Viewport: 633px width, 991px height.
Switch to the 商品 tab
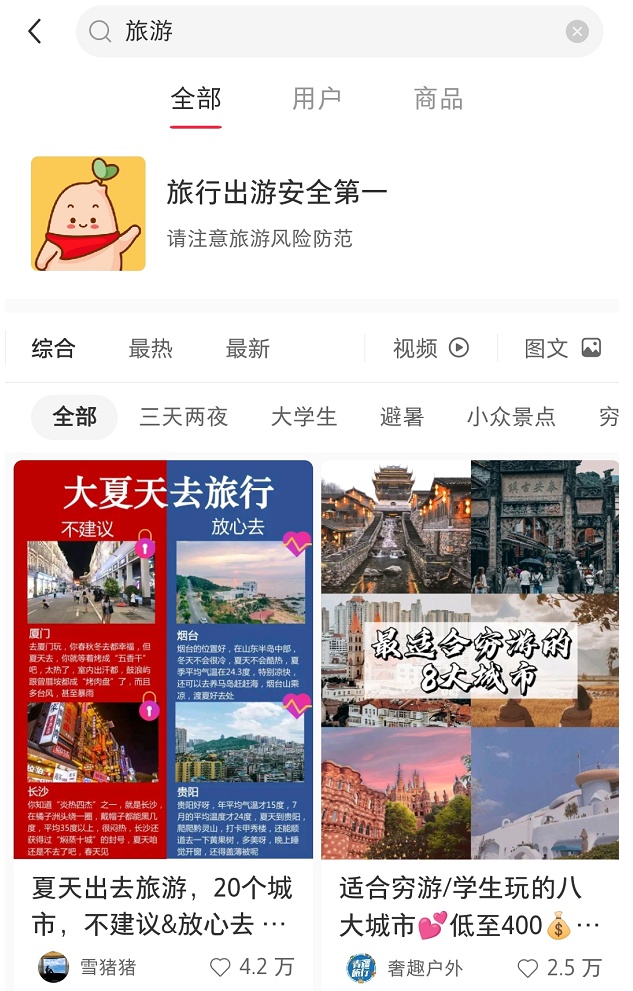[438, 99]
